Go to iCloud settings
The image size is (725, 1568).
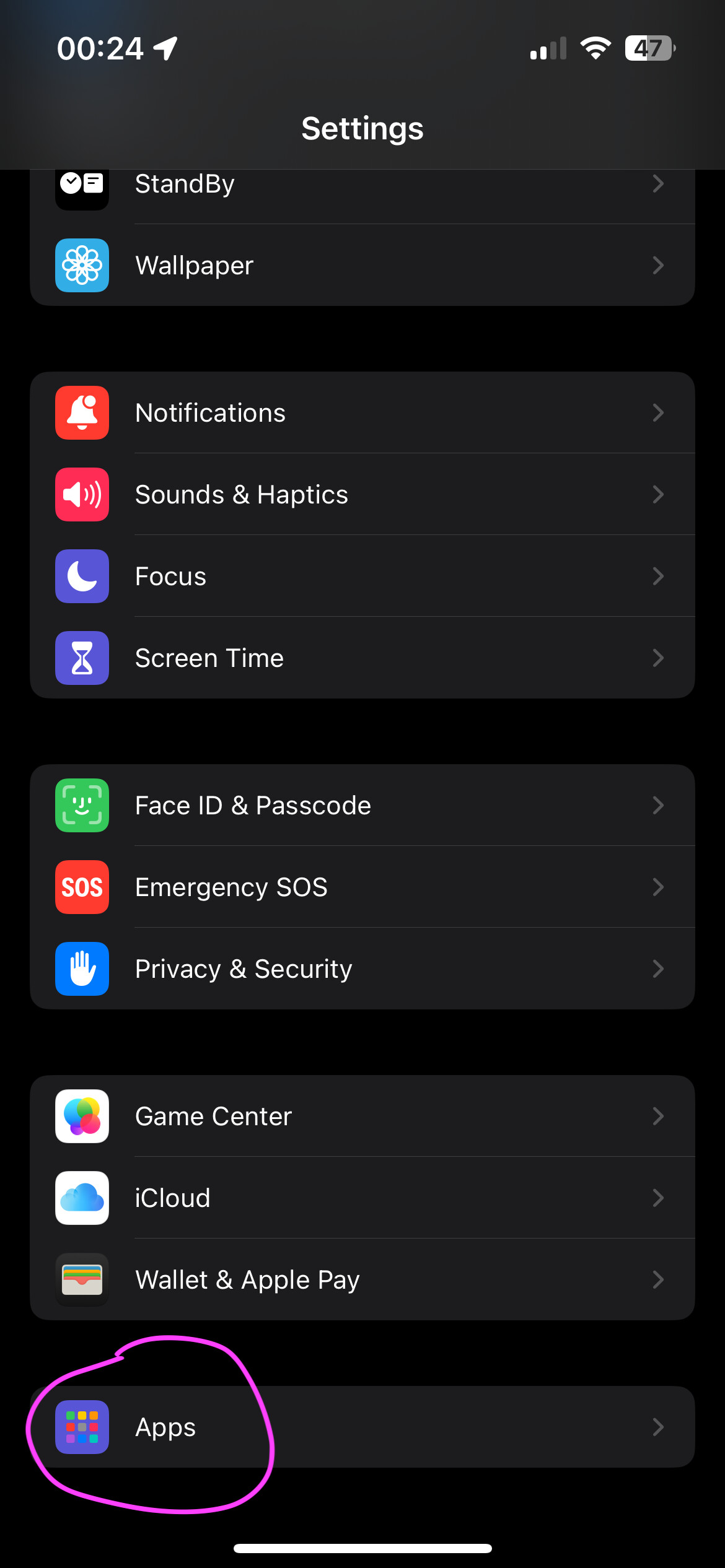pyautogui.click(x=362, y=1198)
